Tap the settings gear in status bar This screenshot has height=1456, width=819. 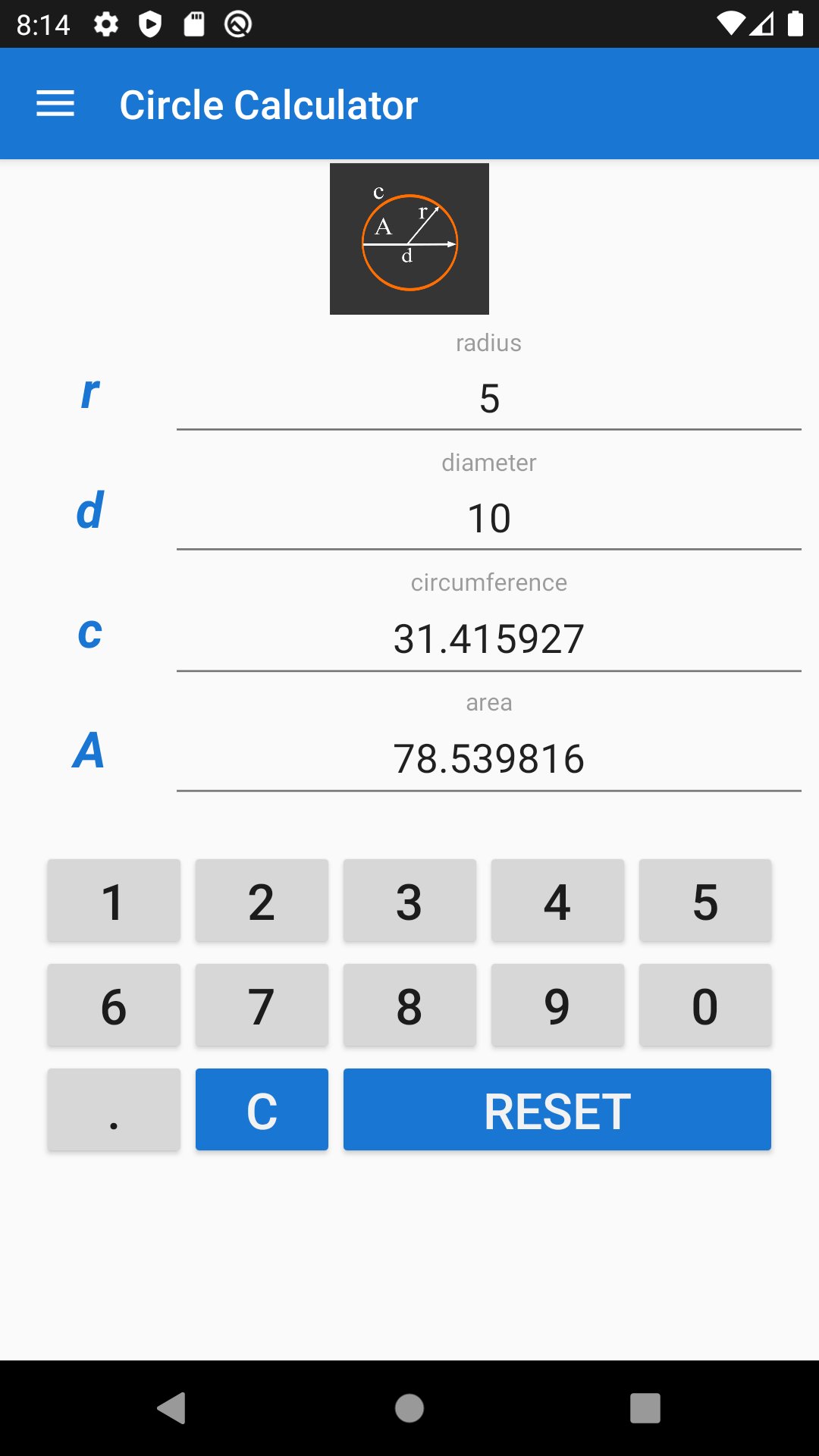[x=105, y=24]
